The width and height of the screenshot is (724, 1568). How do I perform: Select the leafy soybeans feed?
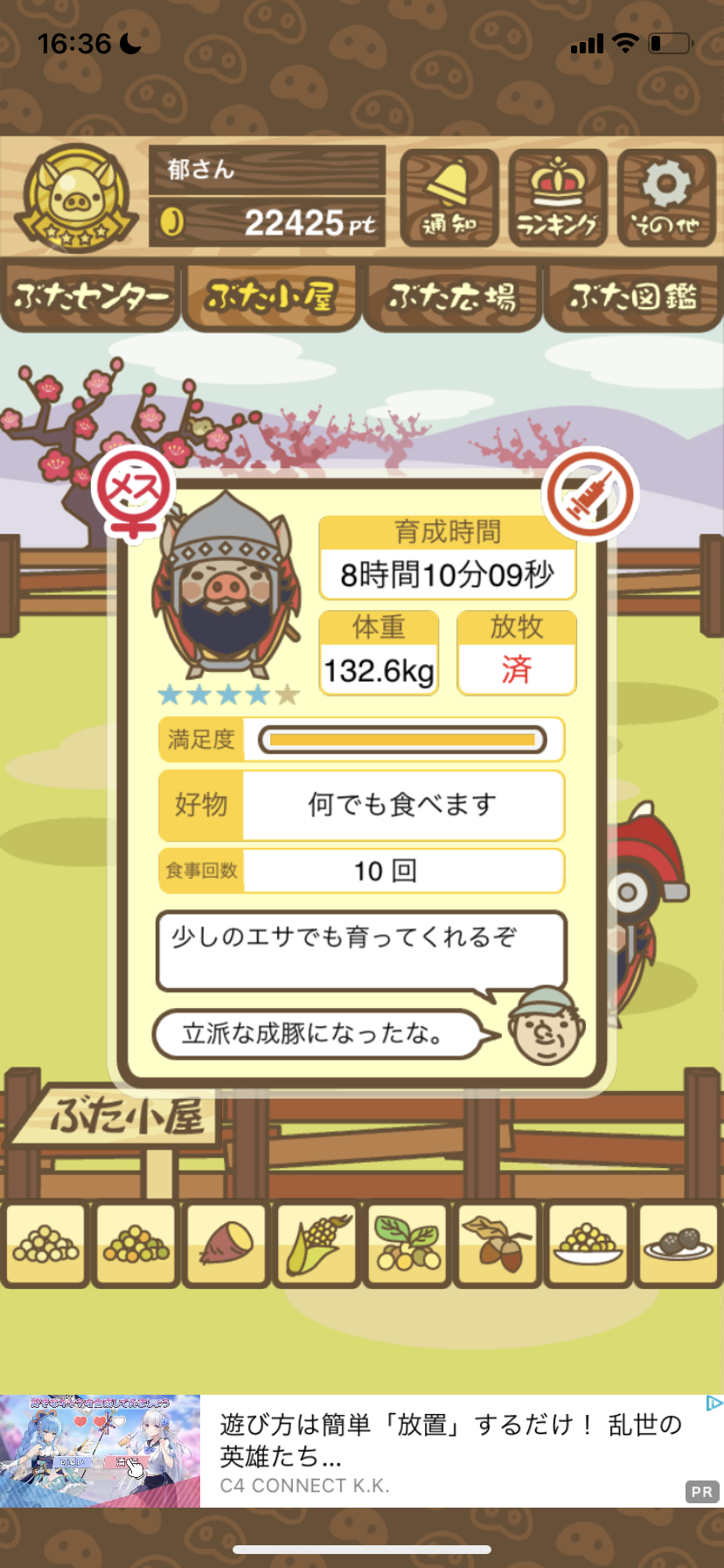pos(407,1244)
